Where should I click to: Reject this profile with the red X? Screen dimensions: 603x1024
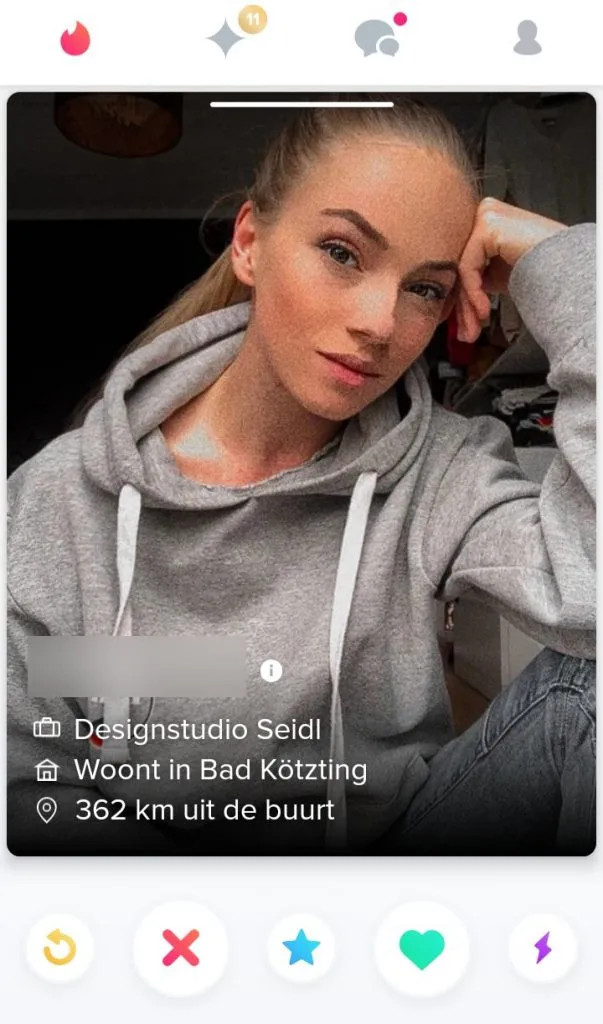coord(181,948)
